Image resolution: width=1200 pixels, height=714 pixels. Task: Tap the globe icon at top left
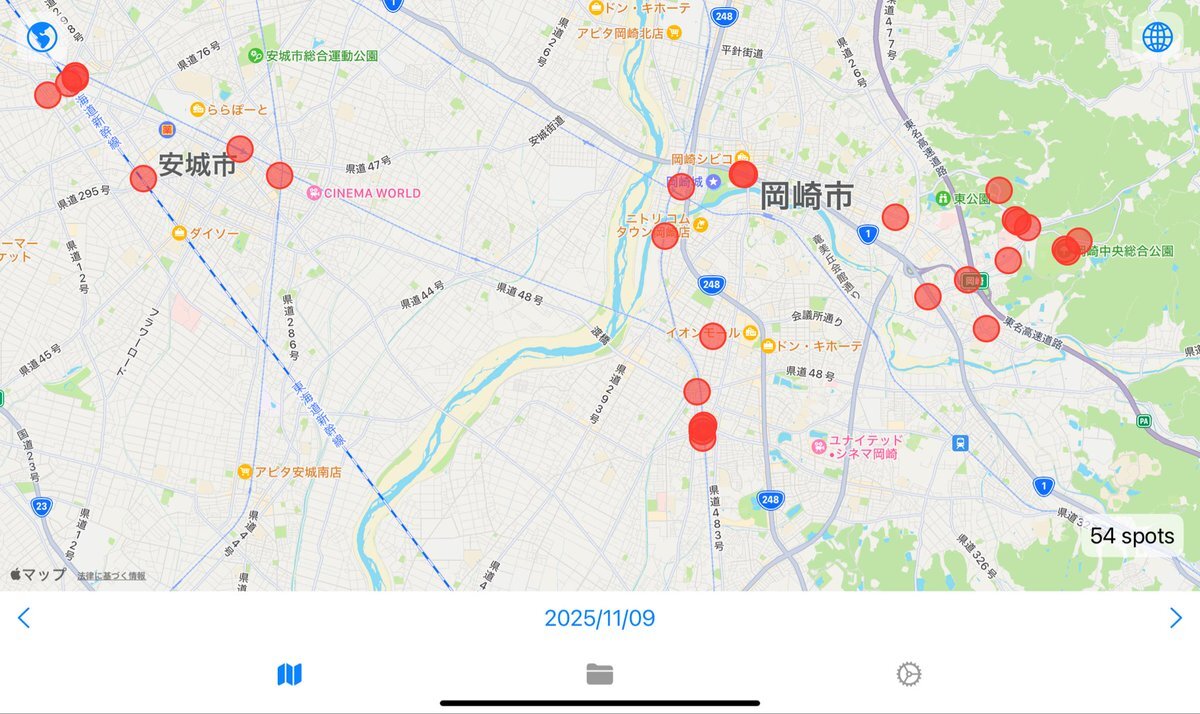click(x=42, y=38)
